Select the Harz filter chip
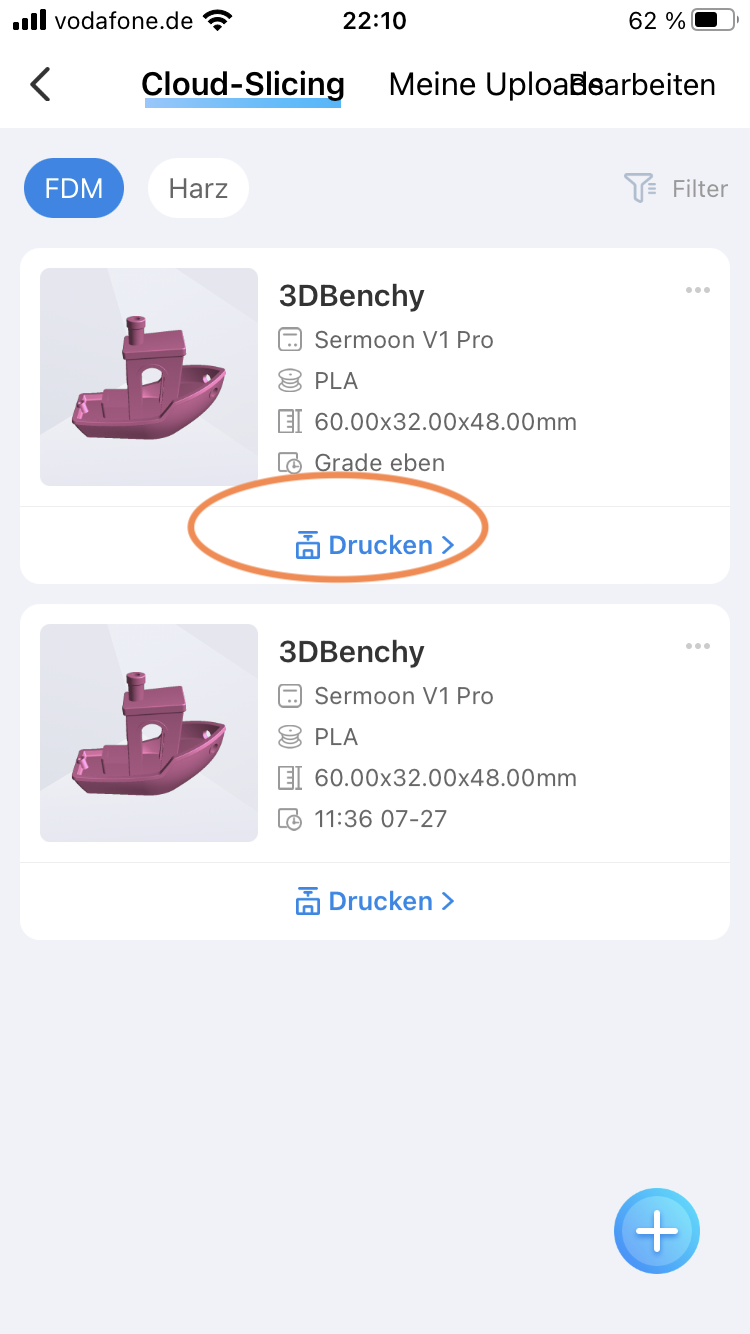 198,188
